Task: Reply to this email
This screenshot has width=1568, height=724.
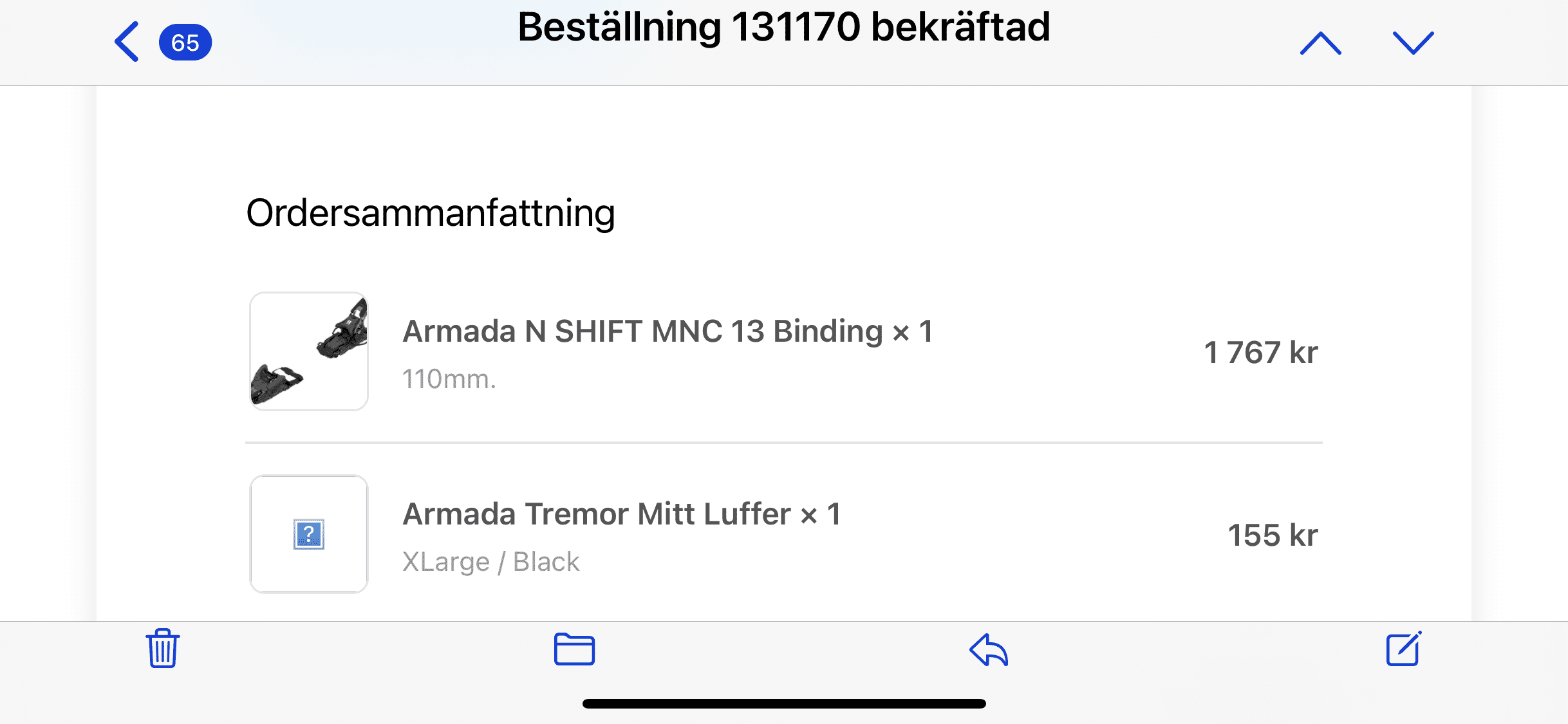Action: point(989,649)
